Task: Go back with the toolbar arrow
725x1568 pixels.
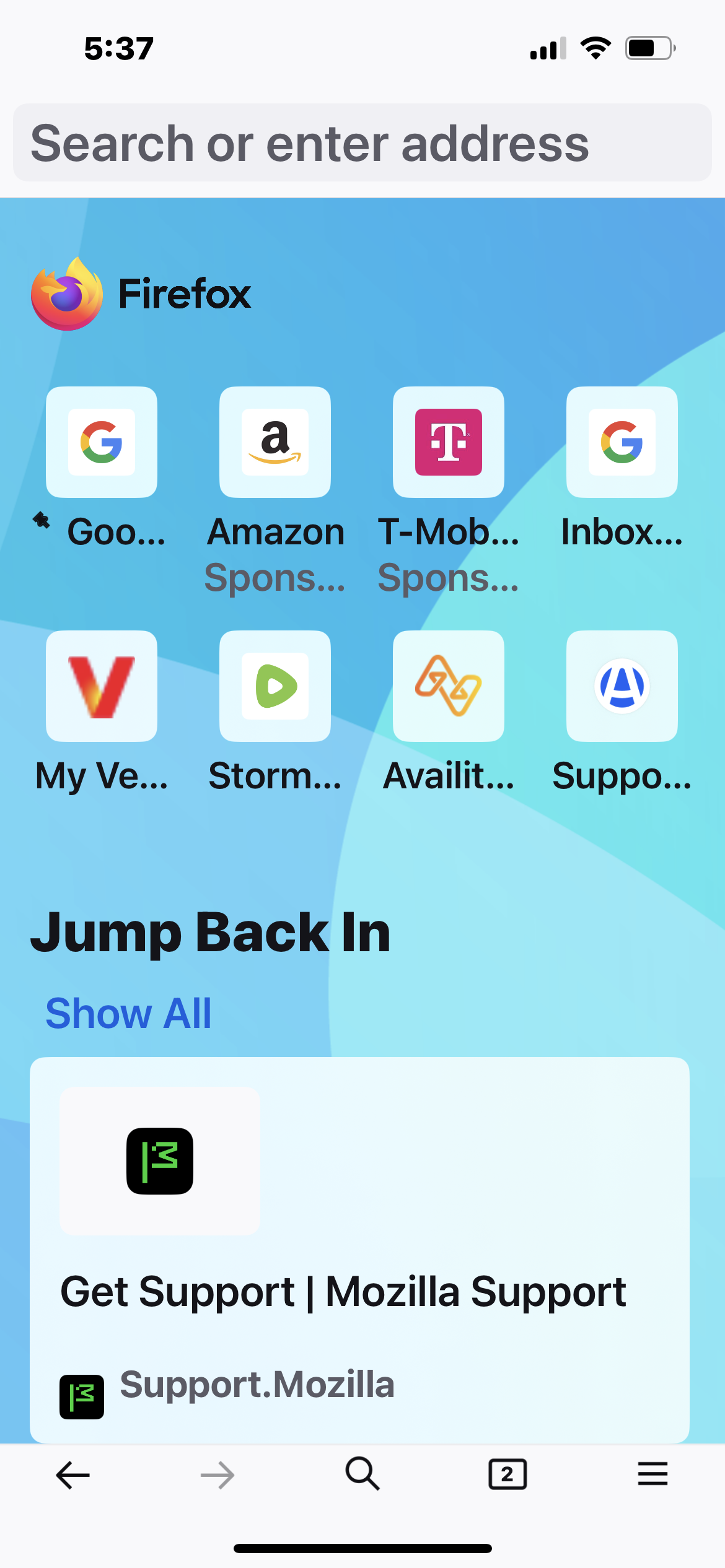Action: (x=73, y=1474)
